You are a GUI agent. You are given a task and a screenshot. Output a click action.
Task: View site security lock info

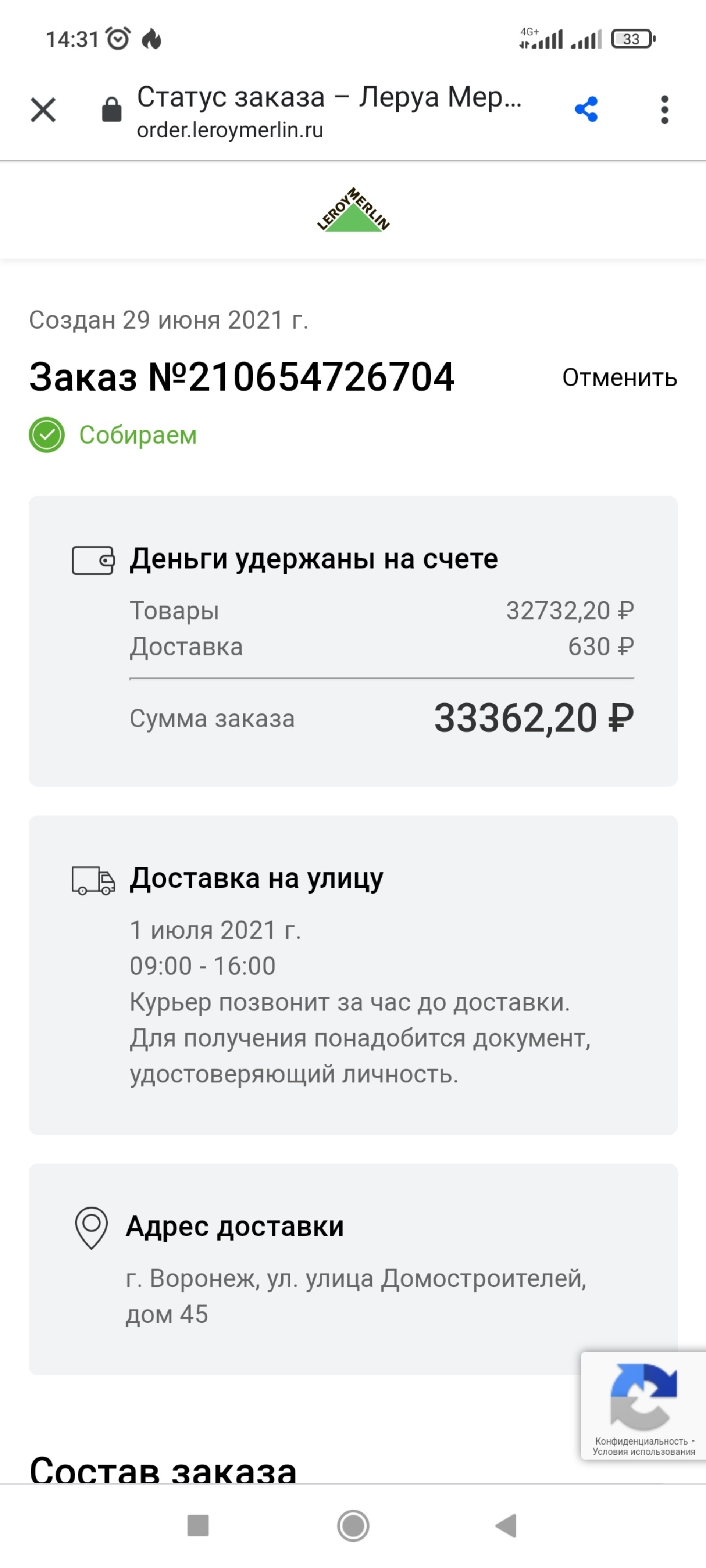[x=111, y=110]
